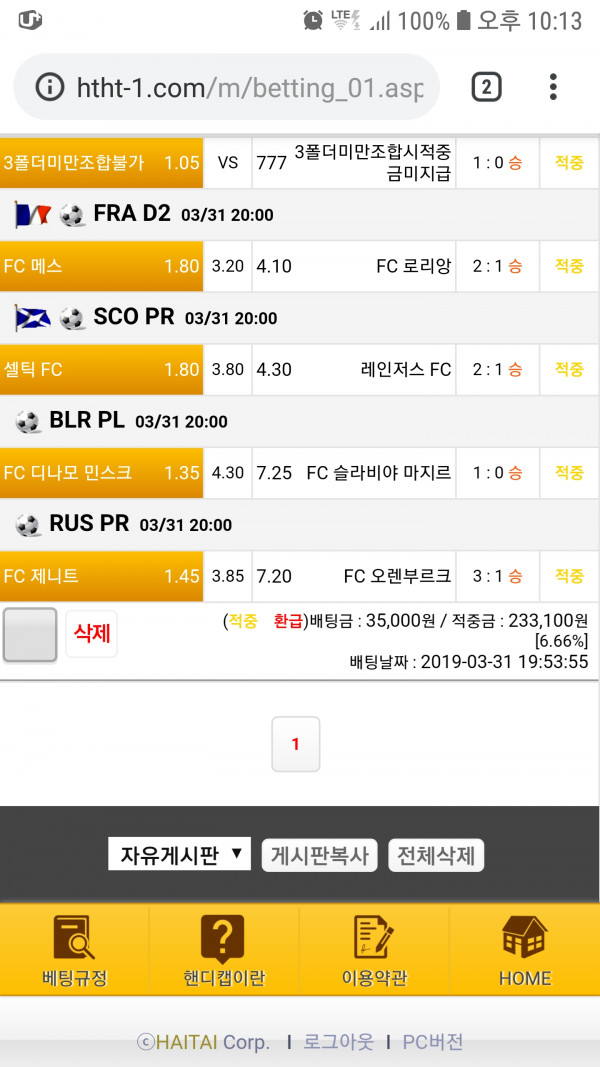This screenshot has width=600, height=1067.
Task: Open 이용약관 terms of use
Action: [374, 950]
